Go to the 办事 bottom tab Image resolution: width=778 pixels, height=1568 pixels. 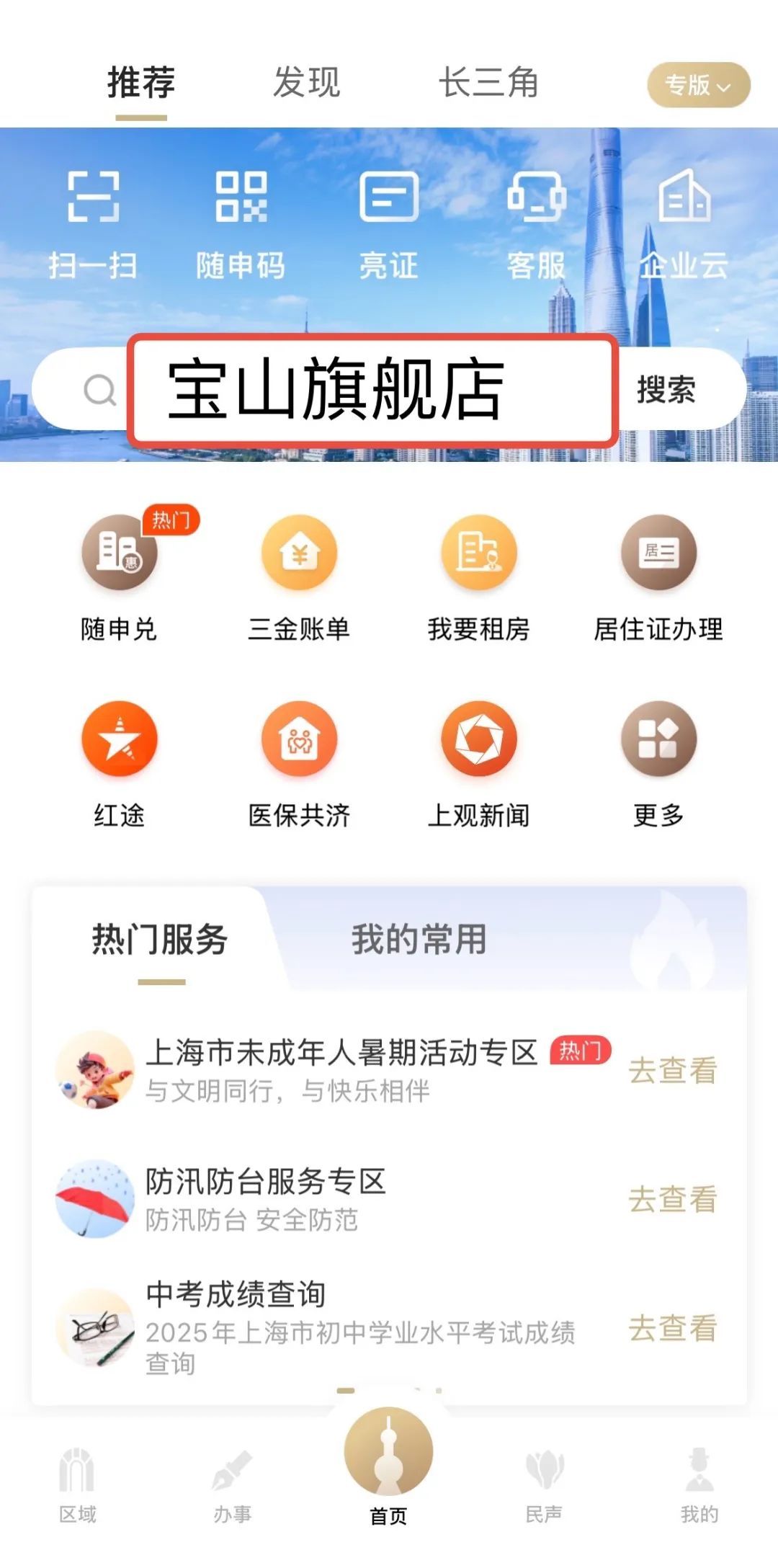[233, 1486]
